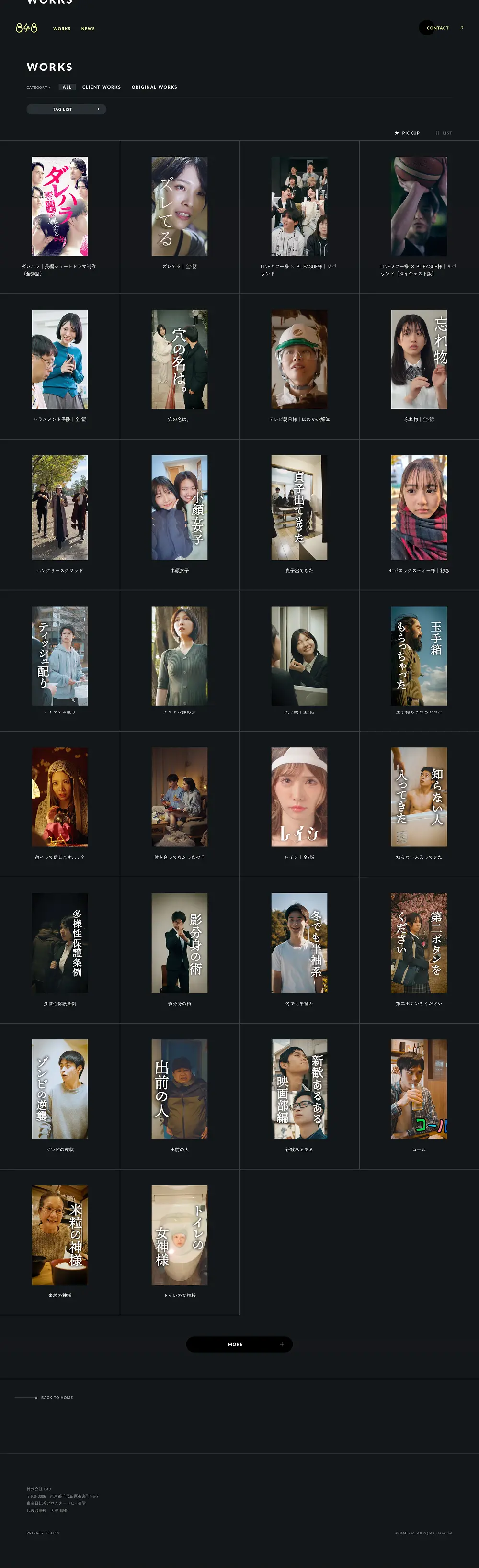This screenshot has height=1568, width=479.
Task: Open the 忘れ物 work card
Action: [x=419, y=359]
